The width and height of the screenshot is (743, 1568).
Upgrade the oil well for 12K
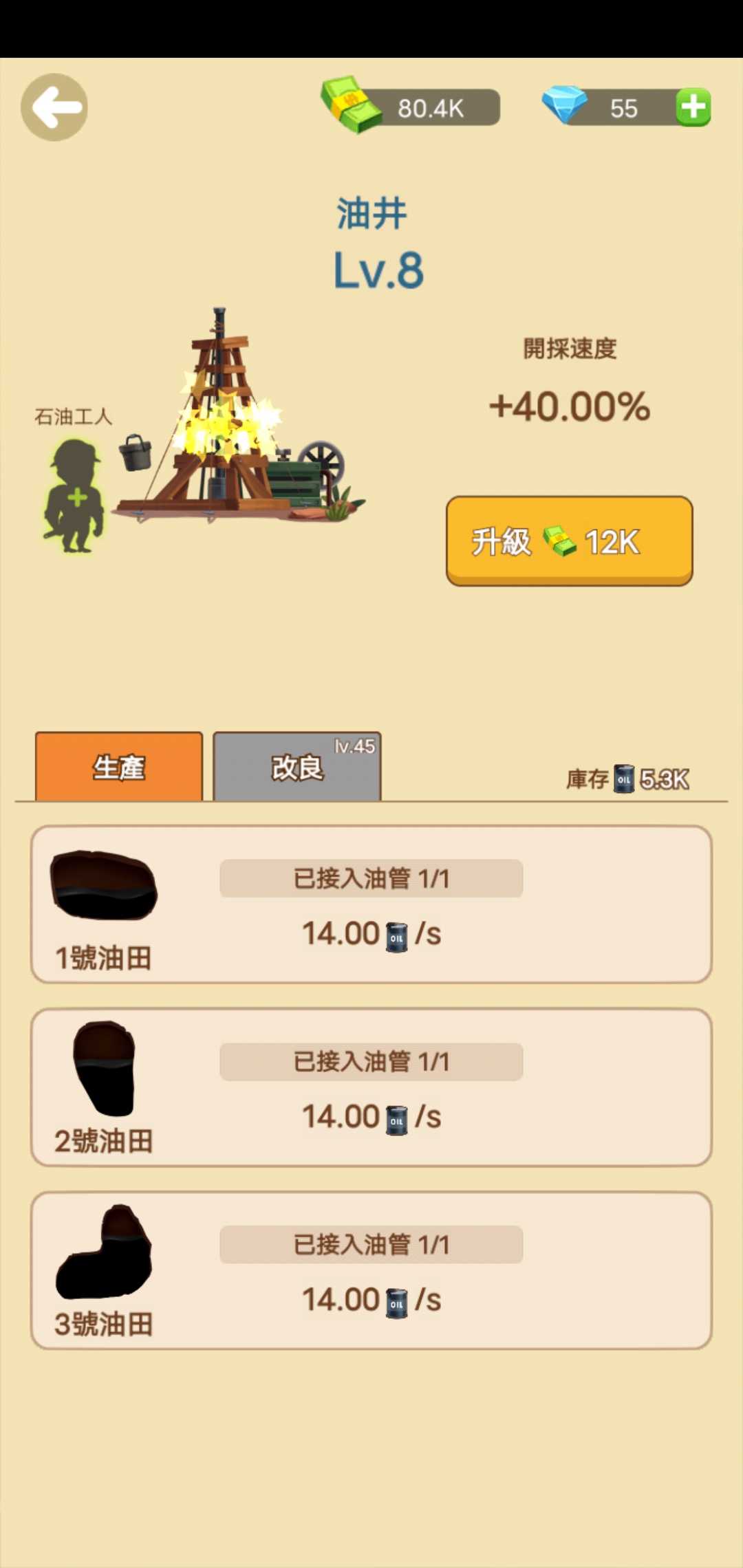[569, 541]
